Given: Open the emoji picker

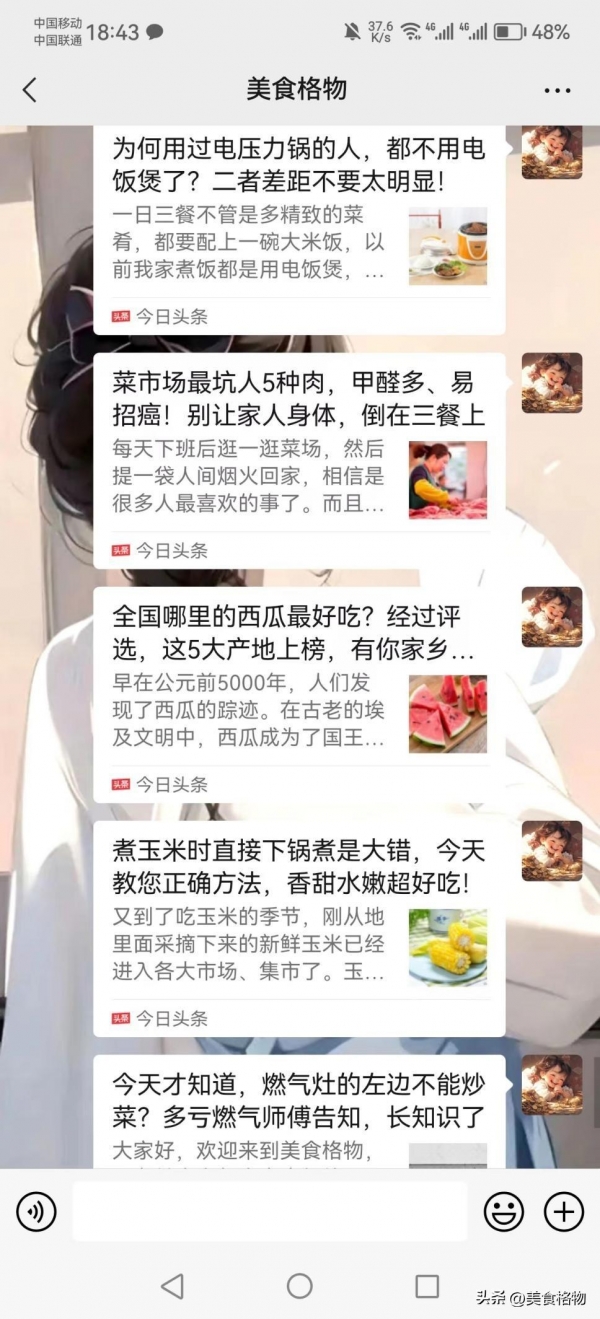Looking at the screenshot, I should (x=504, y=1212).
